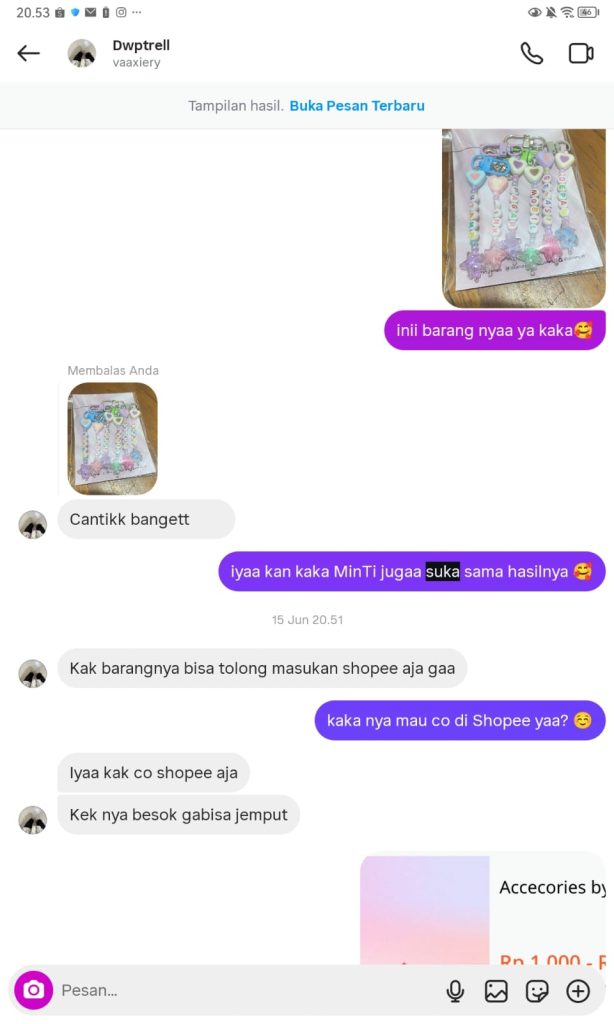Start a voice call with Dwptrell
The image size is (614, 1024).
[531, 54]
